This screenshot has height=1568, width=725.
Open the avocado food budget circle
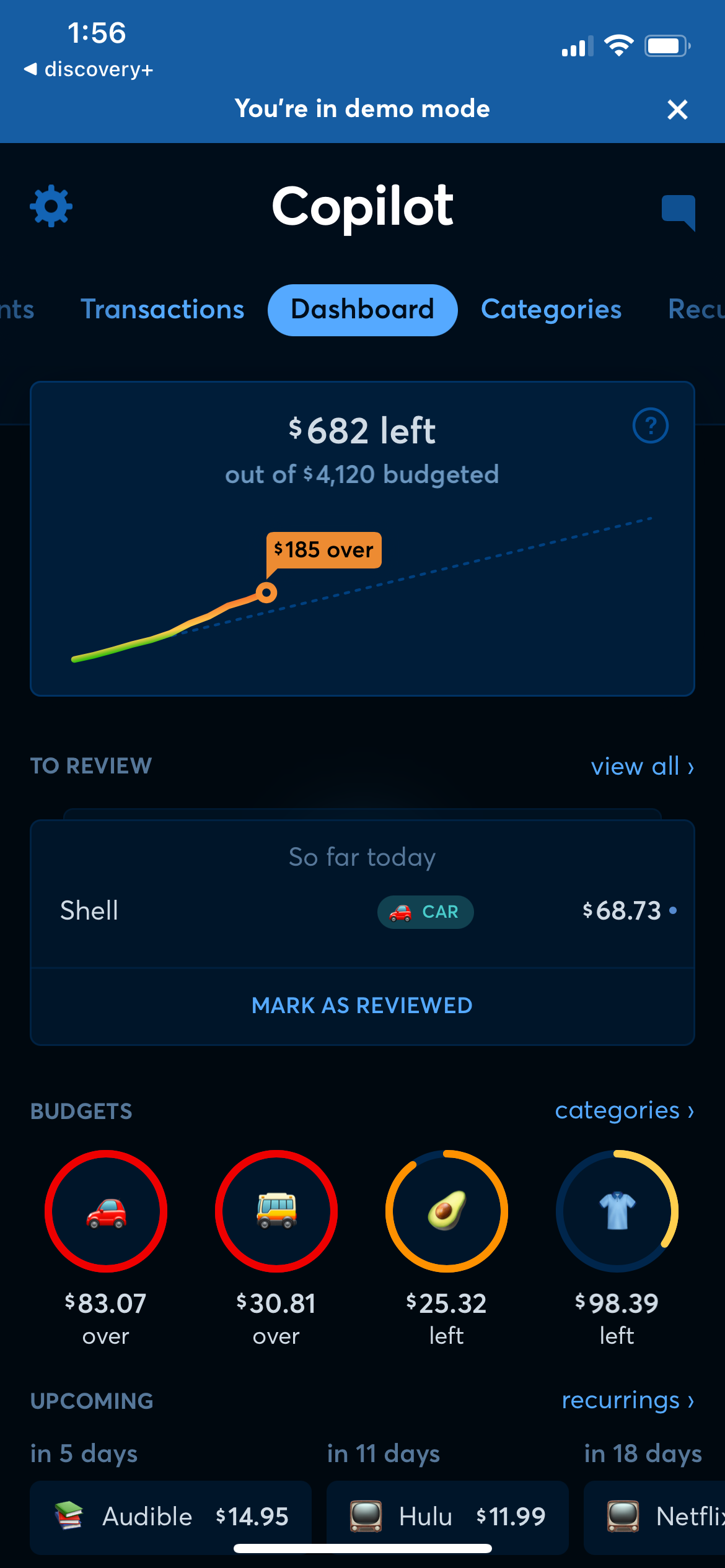pyautogui.click(x=446, y=1211)
